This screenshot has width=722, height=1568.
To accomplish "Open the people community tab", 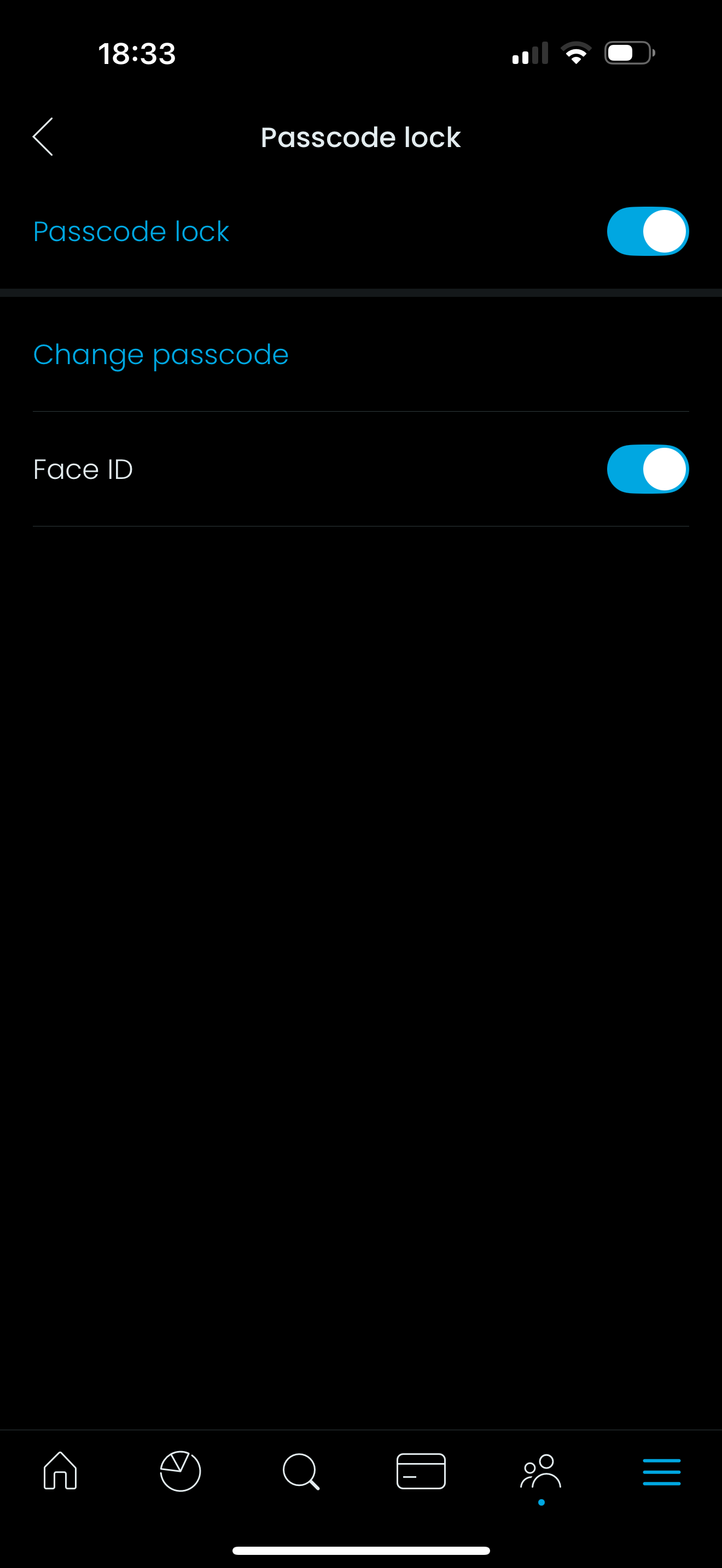I will pos(540,1472).
